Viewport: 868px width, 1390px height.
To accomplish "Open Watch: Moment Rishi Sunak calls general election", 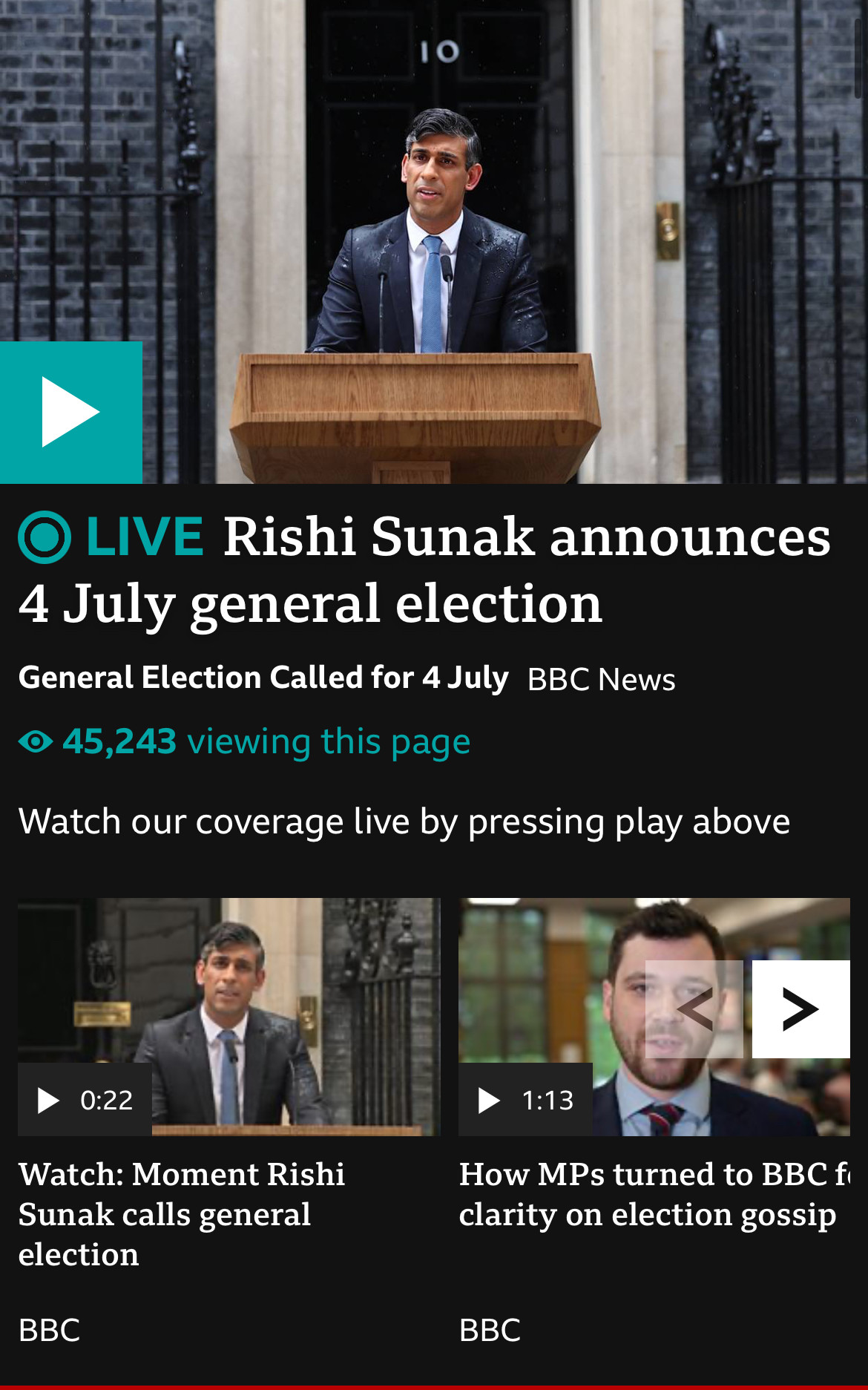I will click(182, 1214).
